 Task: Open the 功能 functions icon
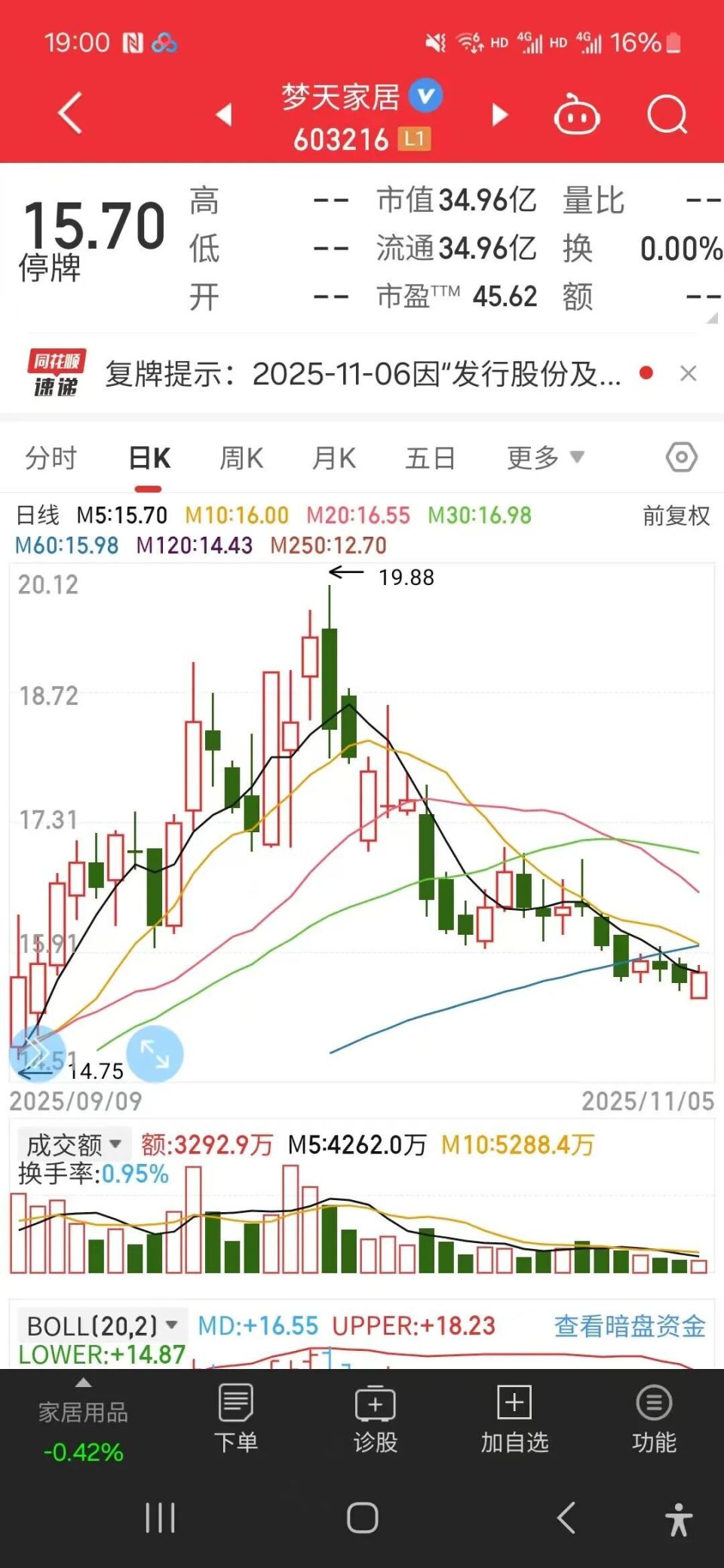click(x=653, y=1417)
